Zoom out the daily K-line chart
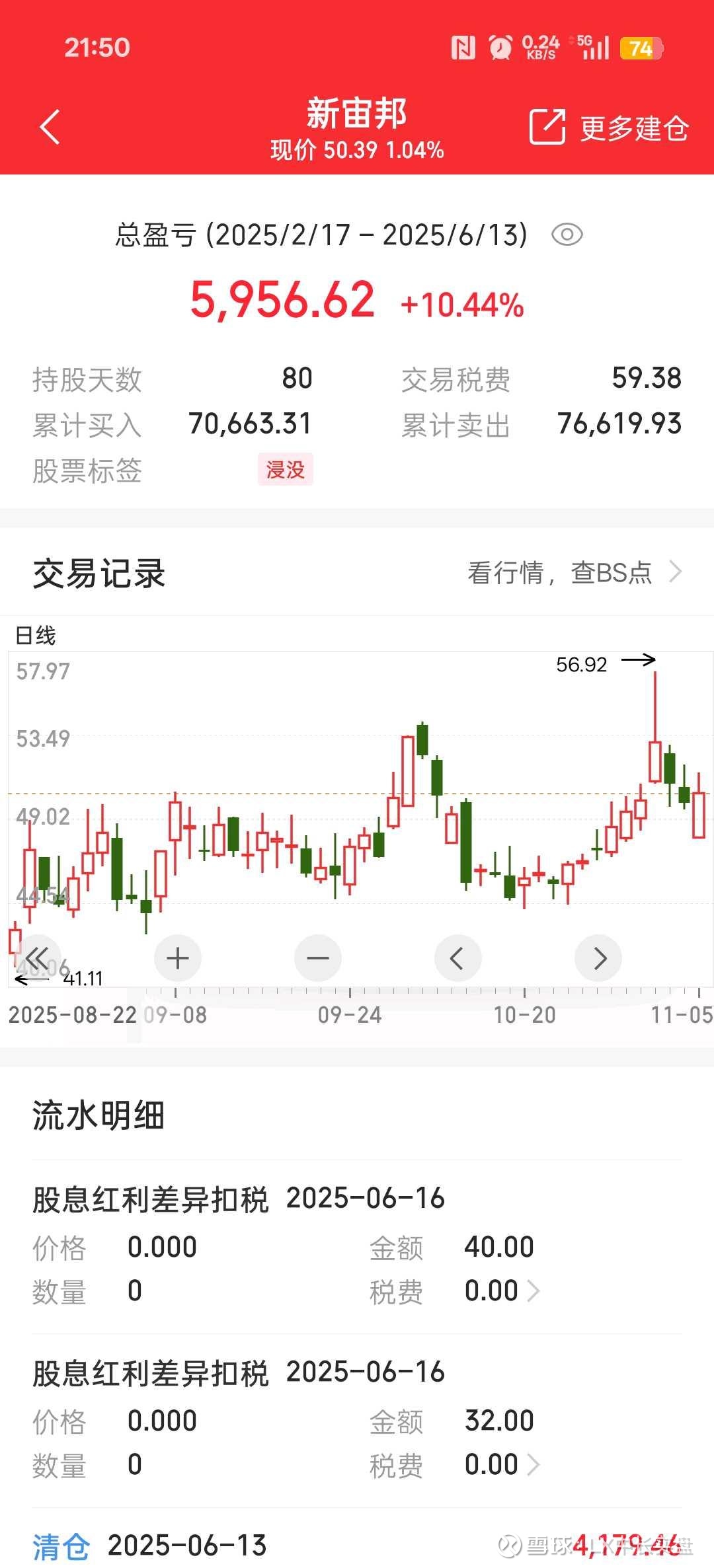Image resolution: width=714 pixels, height=1568 pixels. pyautogui.click(x=317, y=957)
